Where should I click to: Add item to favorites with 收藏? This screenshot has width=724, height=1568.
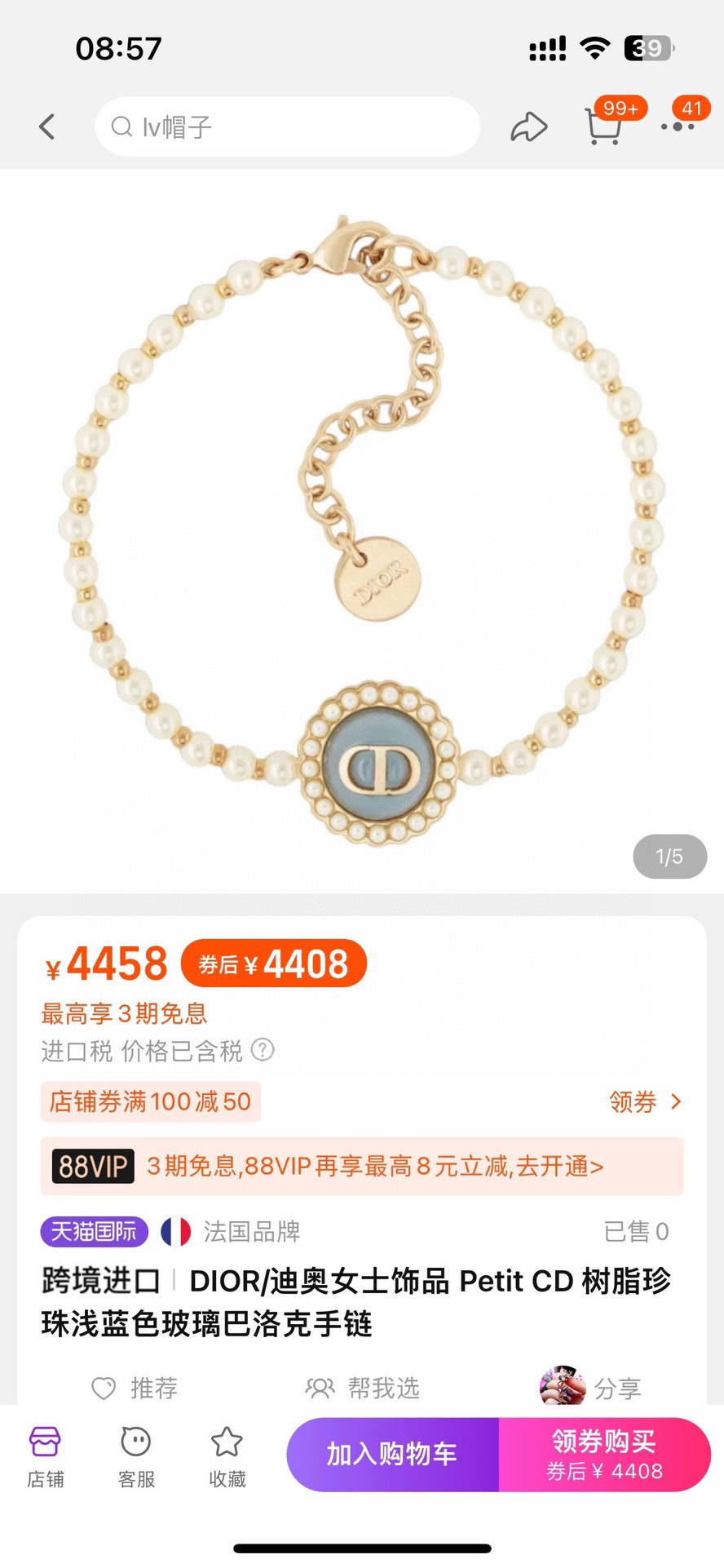(x=227, y=1457)
